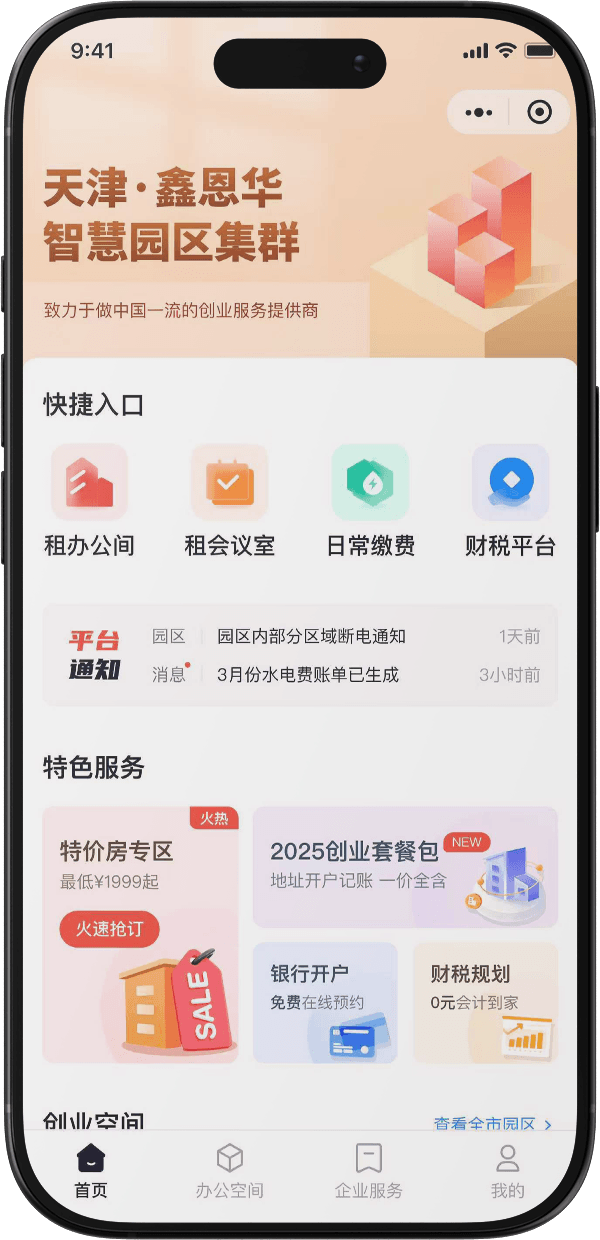Go to 日常缴费
Viewport: 600px width, 1240px height.
(x=370, y=500)
